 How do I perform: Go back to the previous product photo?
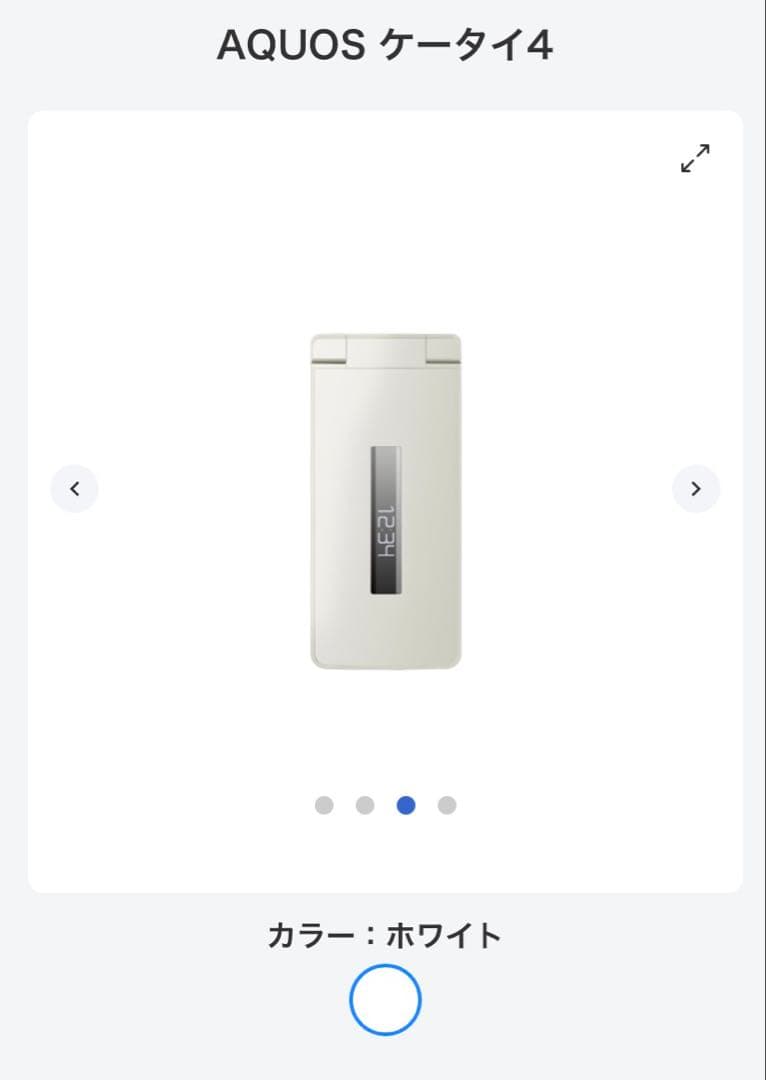tap(74, 488)
